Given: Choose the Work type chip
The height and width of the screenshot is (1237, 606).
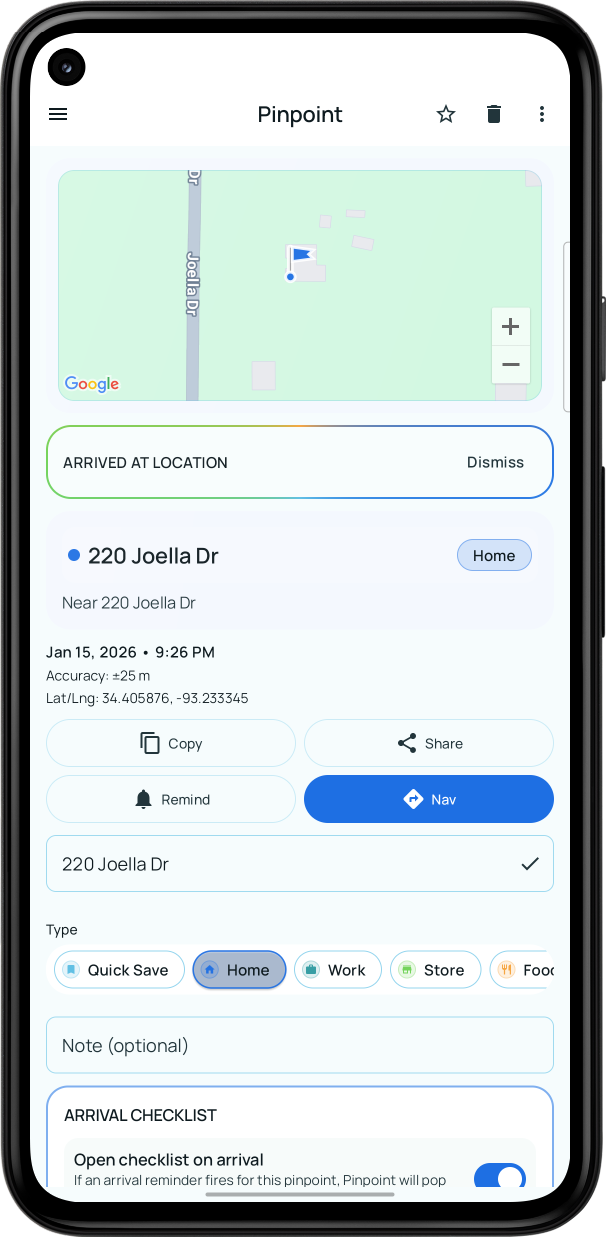Looking at the screenshot, I should (x=338, y=970).
